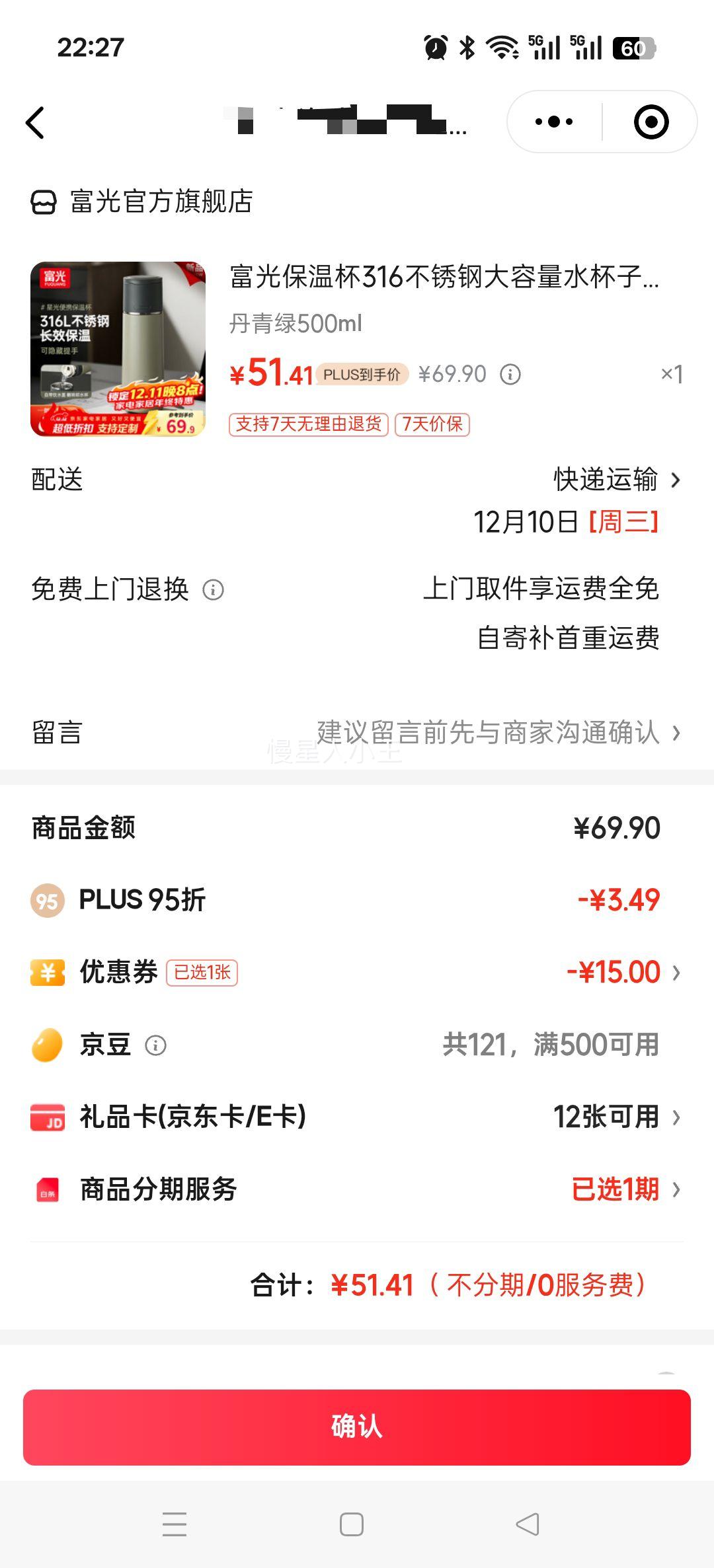Image resolution: width=714 pixels, height=1568 pixels.
Task: Open the 优惠券 coupon selection chevron
Action: tap(676, 971)
